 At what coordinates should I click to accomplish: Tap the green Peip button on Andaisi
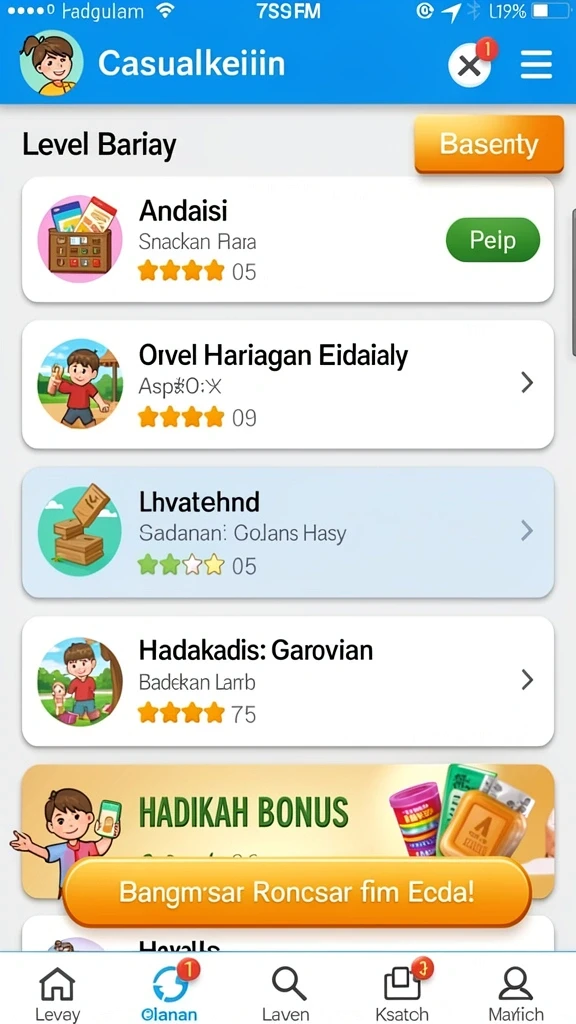coord(493,240)
